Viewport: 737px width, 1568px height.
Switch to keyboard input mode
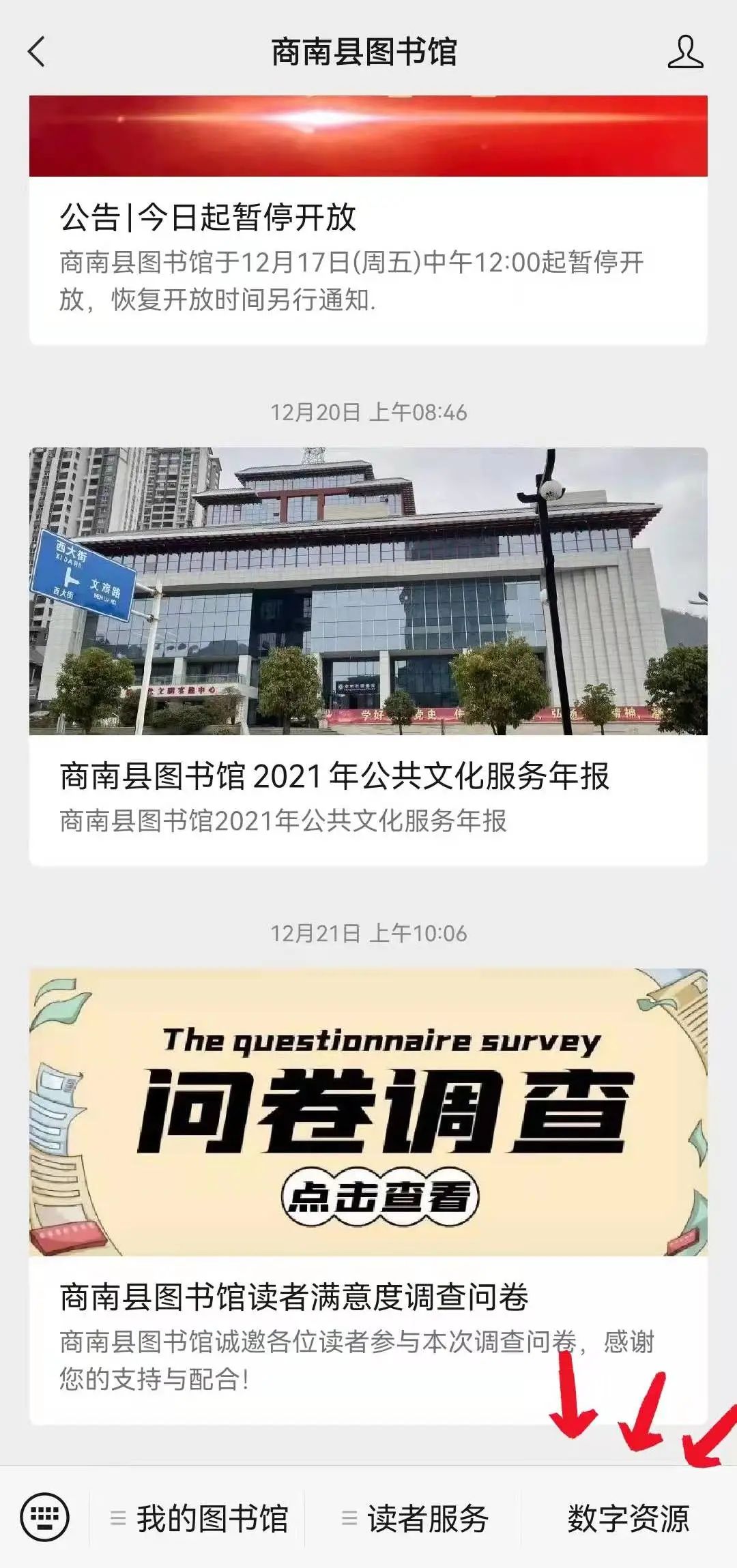point(45,1517)
